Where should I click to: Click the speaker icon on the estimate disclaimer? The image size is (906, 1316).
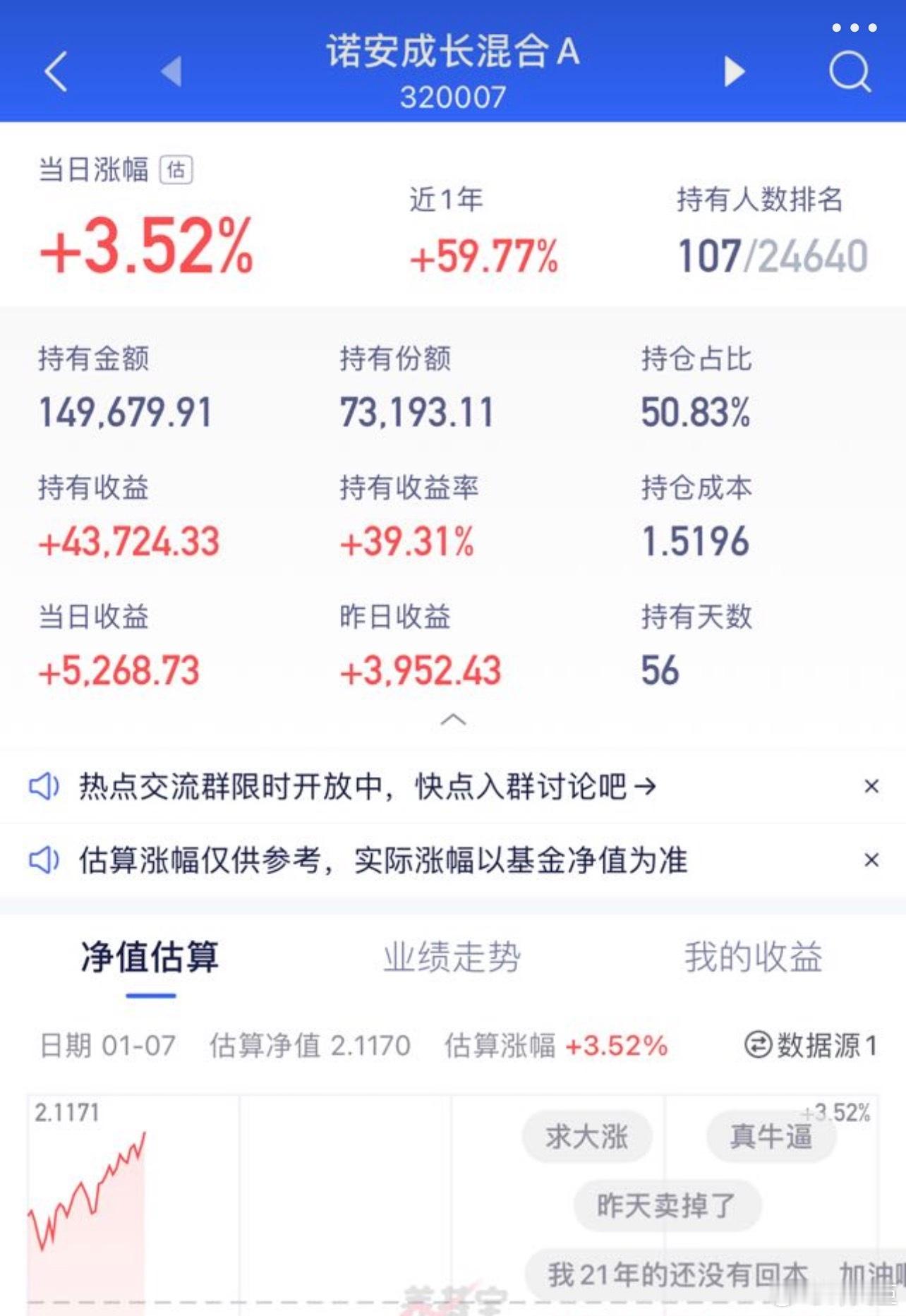pos(44,860)
